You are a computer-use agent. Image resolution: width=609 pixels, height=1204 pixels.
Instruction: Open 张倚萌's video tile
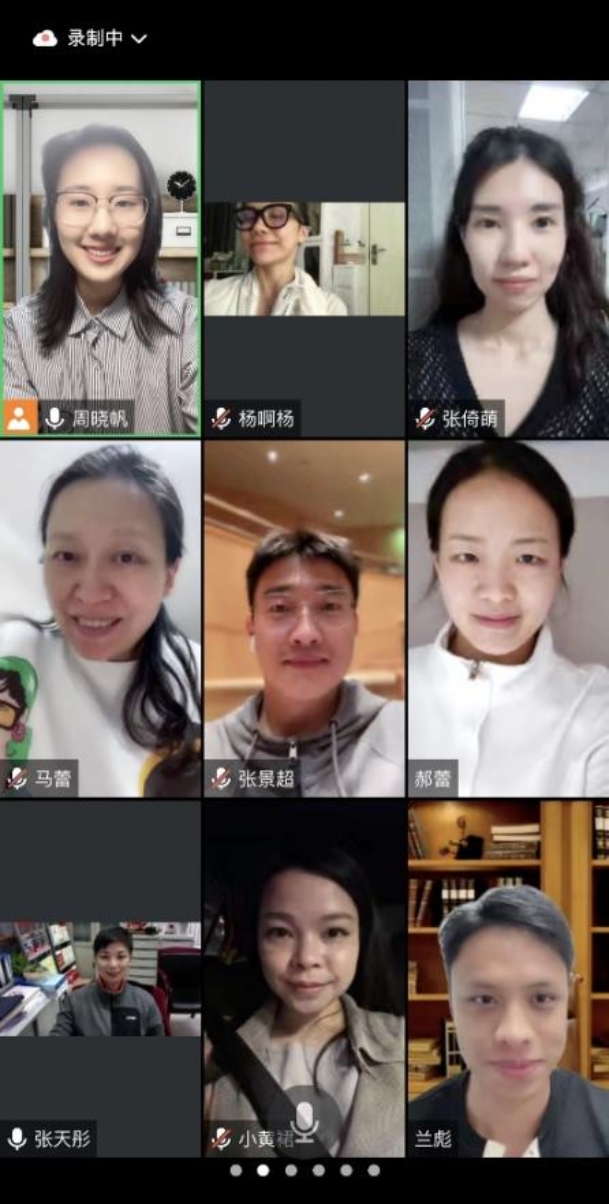[508, 257]
